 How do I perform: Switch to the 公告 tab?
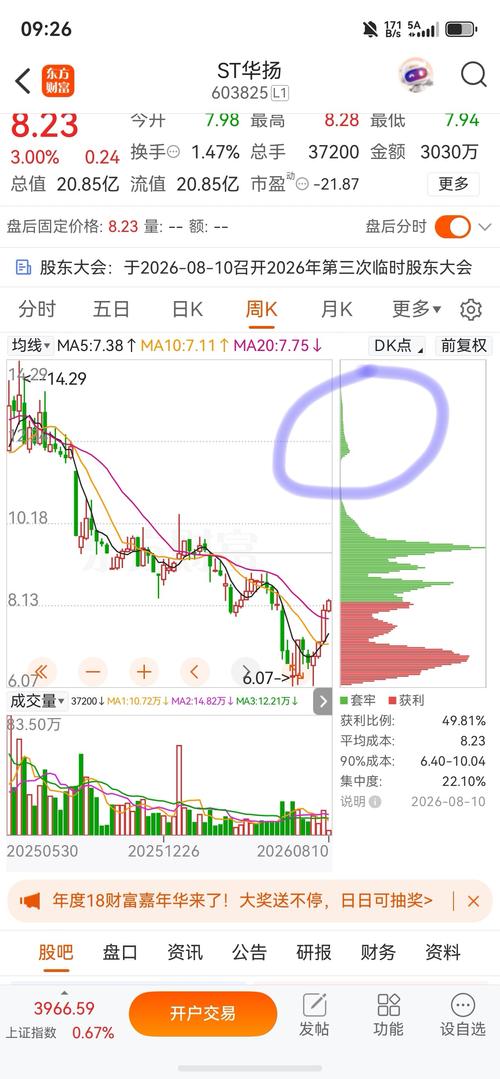click(x=249, y=952)
